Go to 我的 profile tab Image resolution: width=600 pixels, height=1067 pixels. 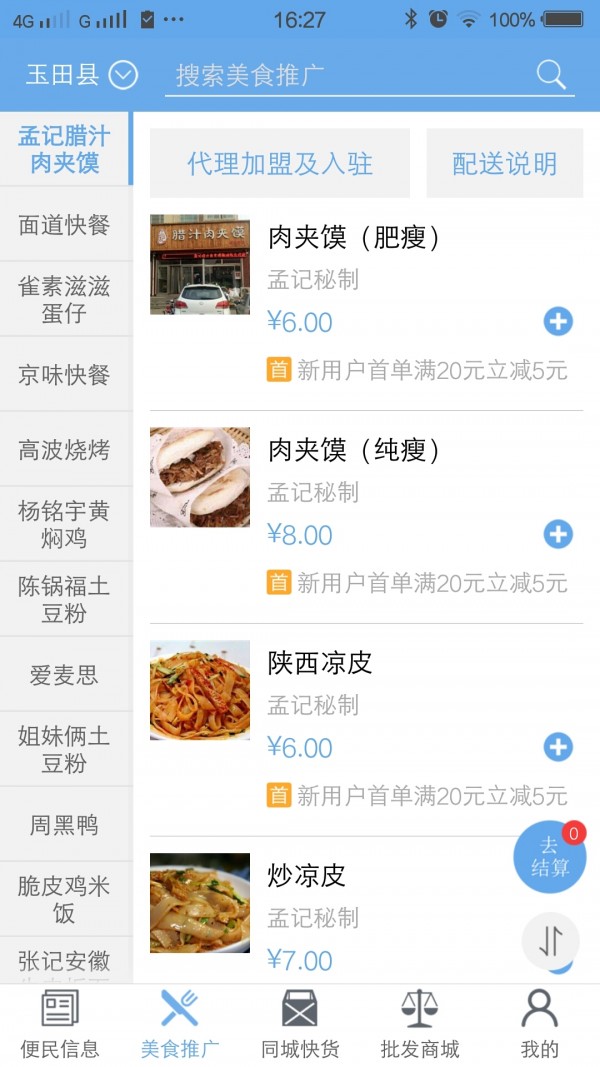coord(540,1025)
